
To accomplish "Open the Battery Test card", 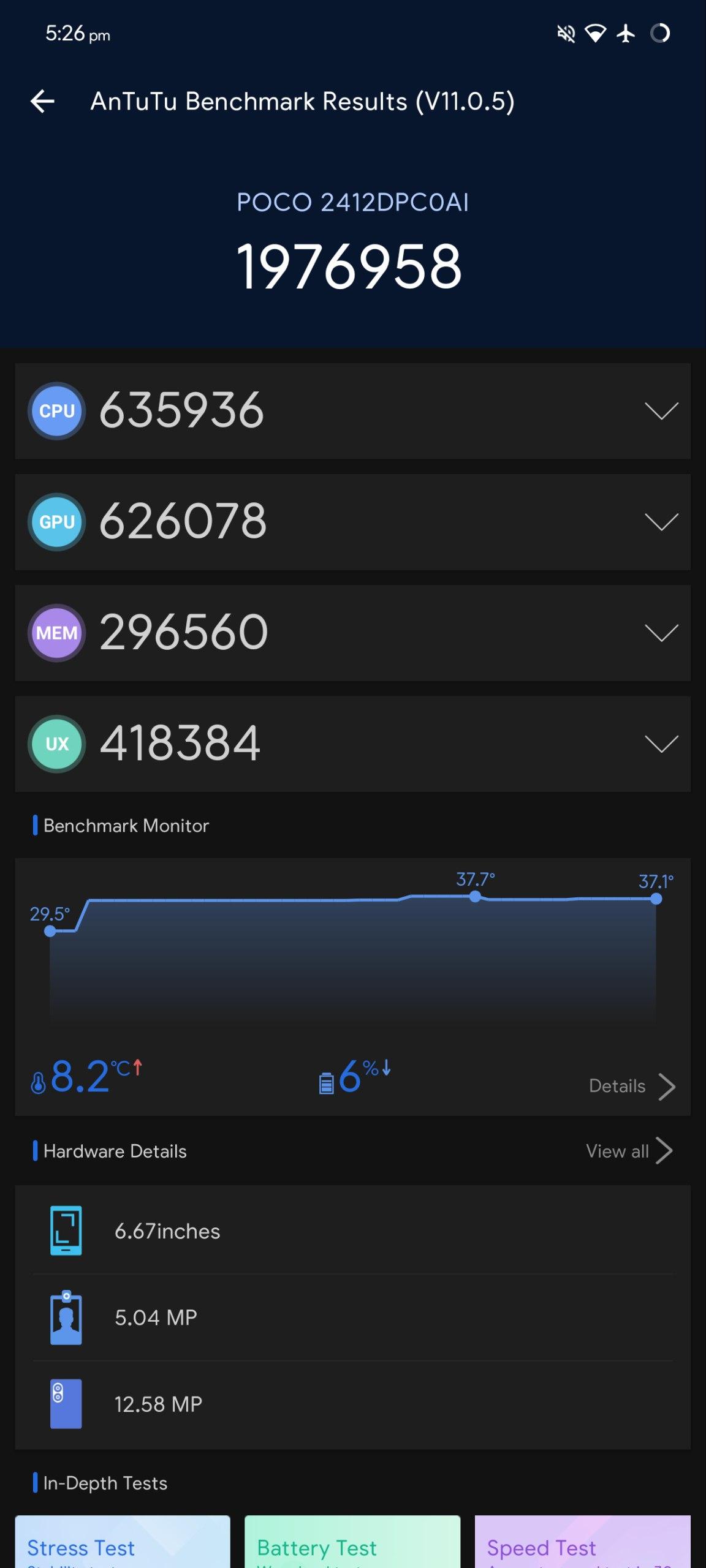I will pos(352,1543).
